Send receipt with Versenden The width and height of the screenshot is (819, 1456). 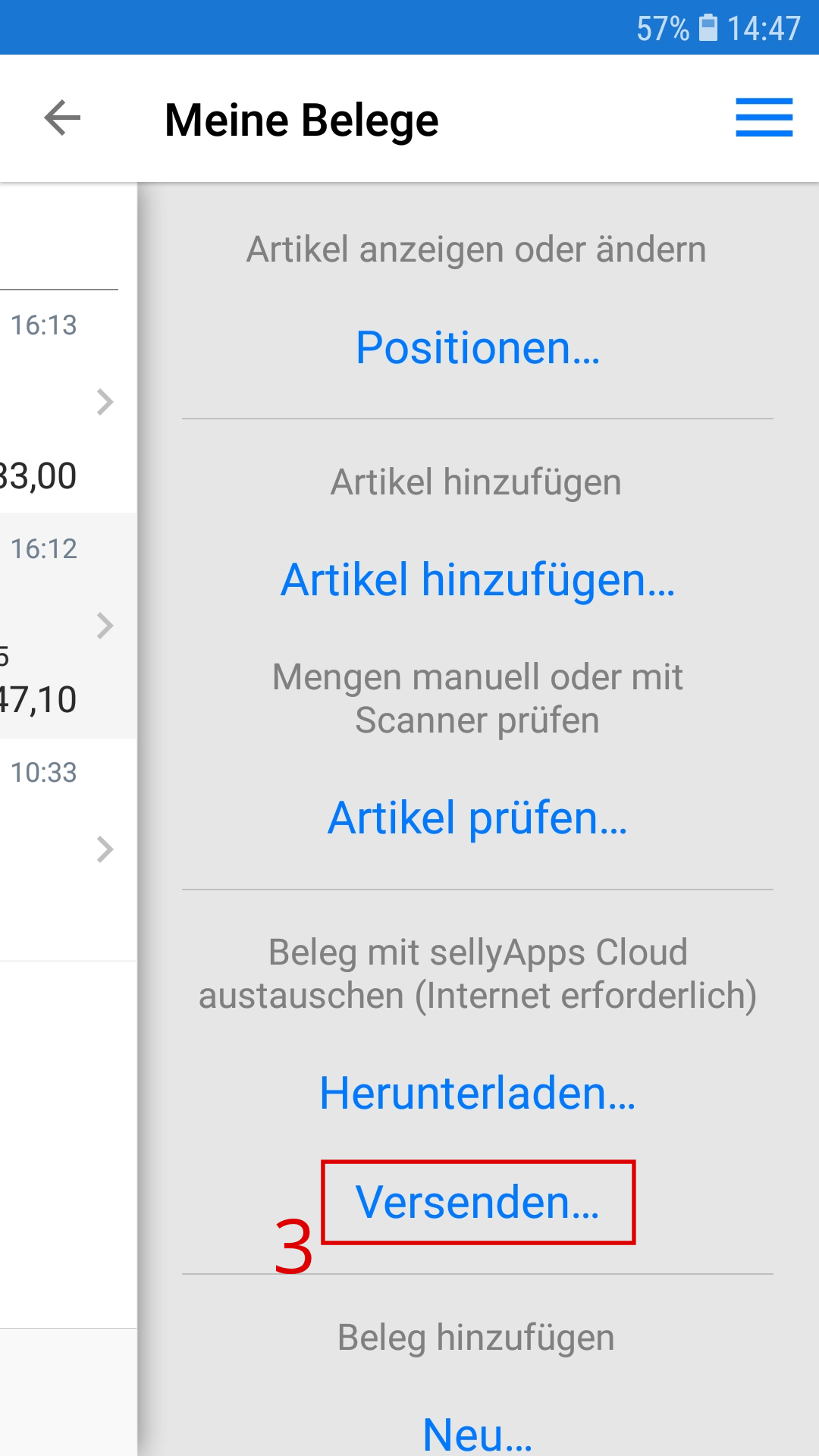(x=478, y=1203)
